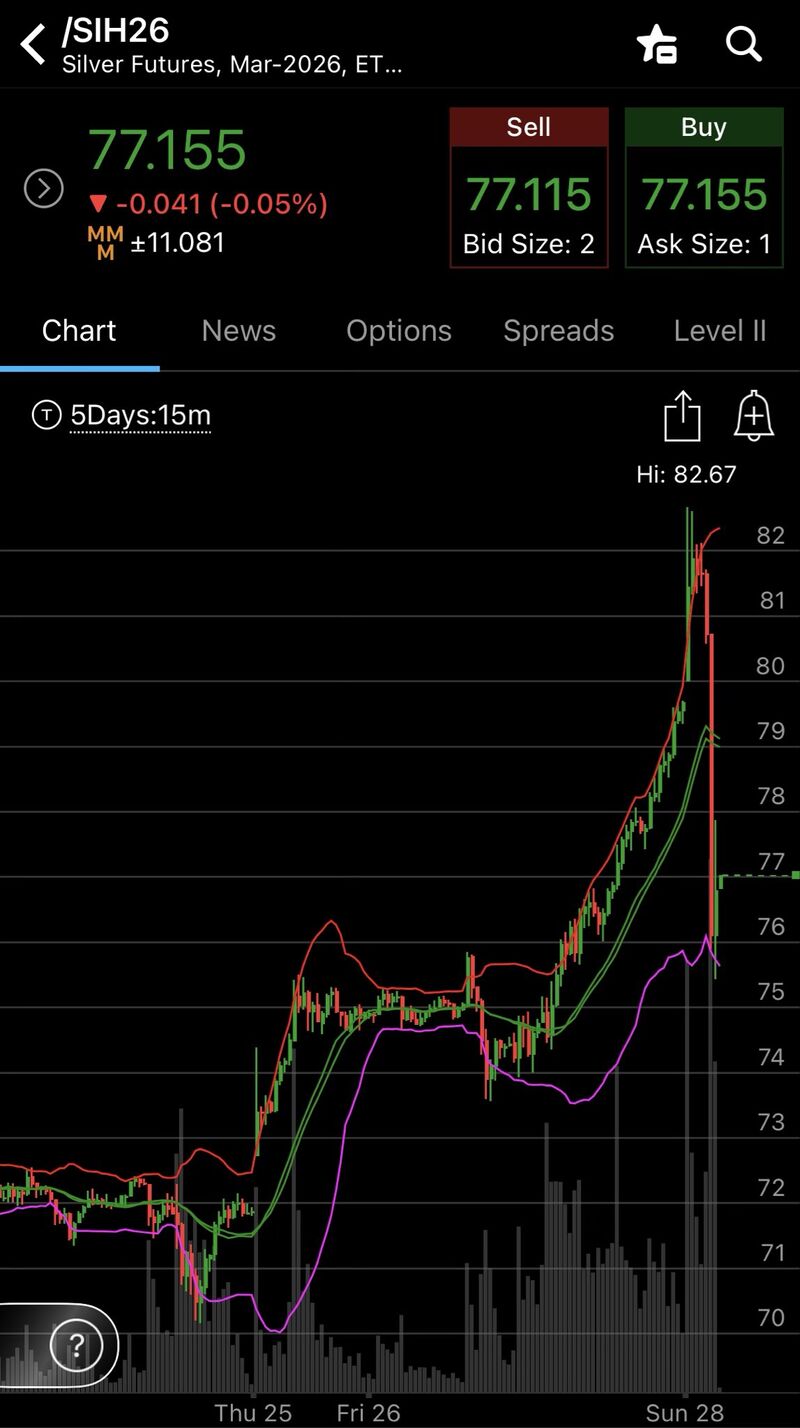This screenshot has height=1428, width=800.
Task: Open the watchlist star icon
Action: [x=659, y=44]
